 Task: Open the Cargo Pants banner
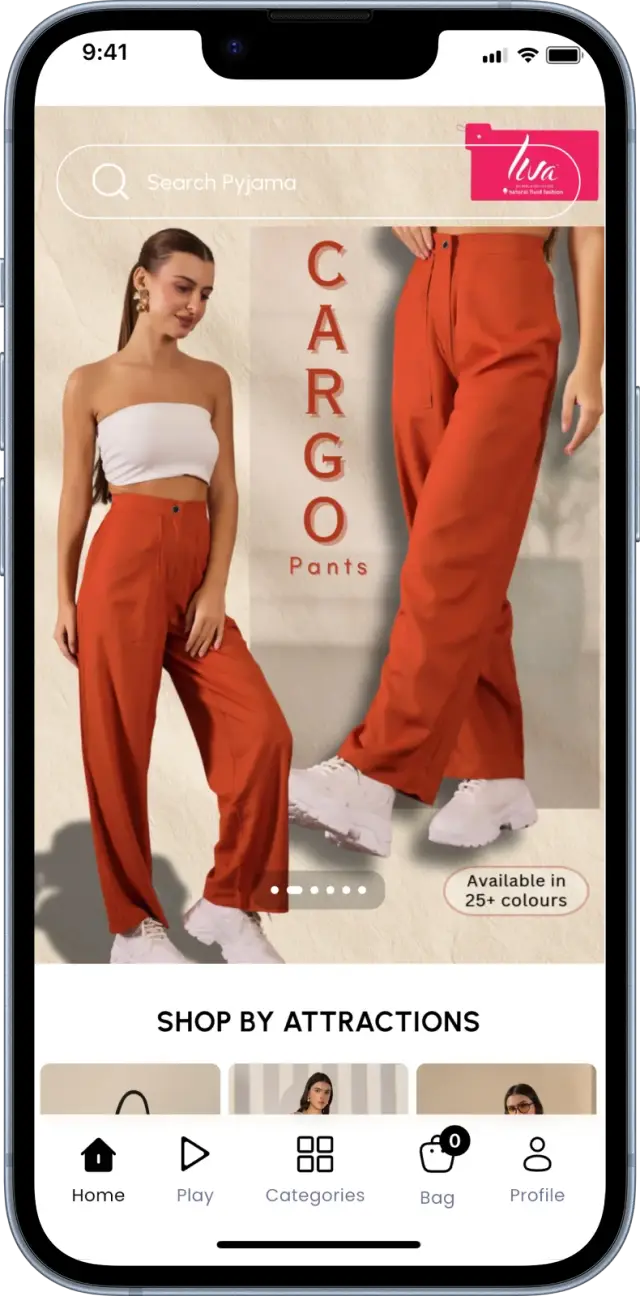click(x=320, y=535)
